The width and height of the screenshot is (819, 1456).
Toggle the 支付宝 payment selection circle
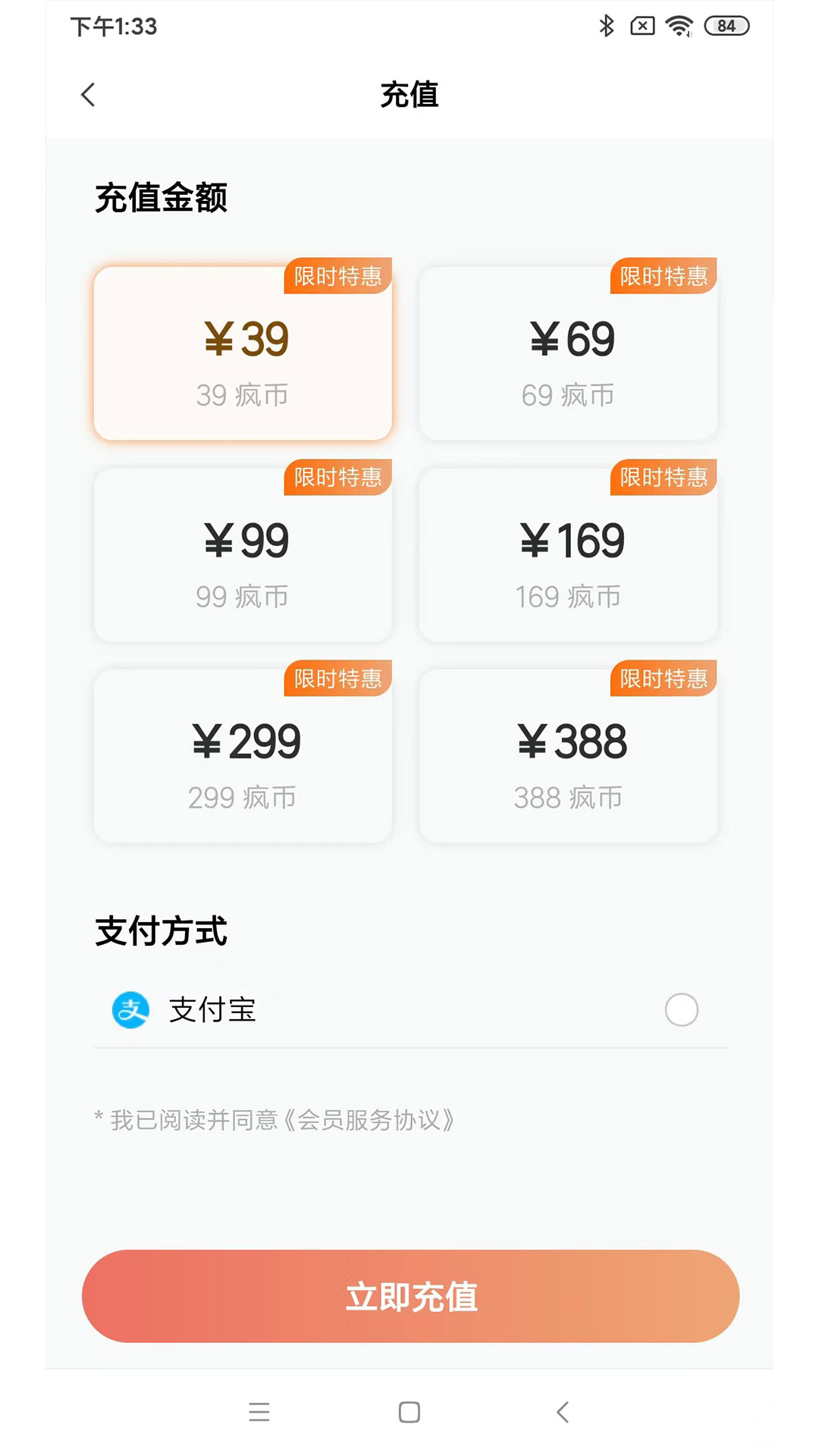point(680,1009)
